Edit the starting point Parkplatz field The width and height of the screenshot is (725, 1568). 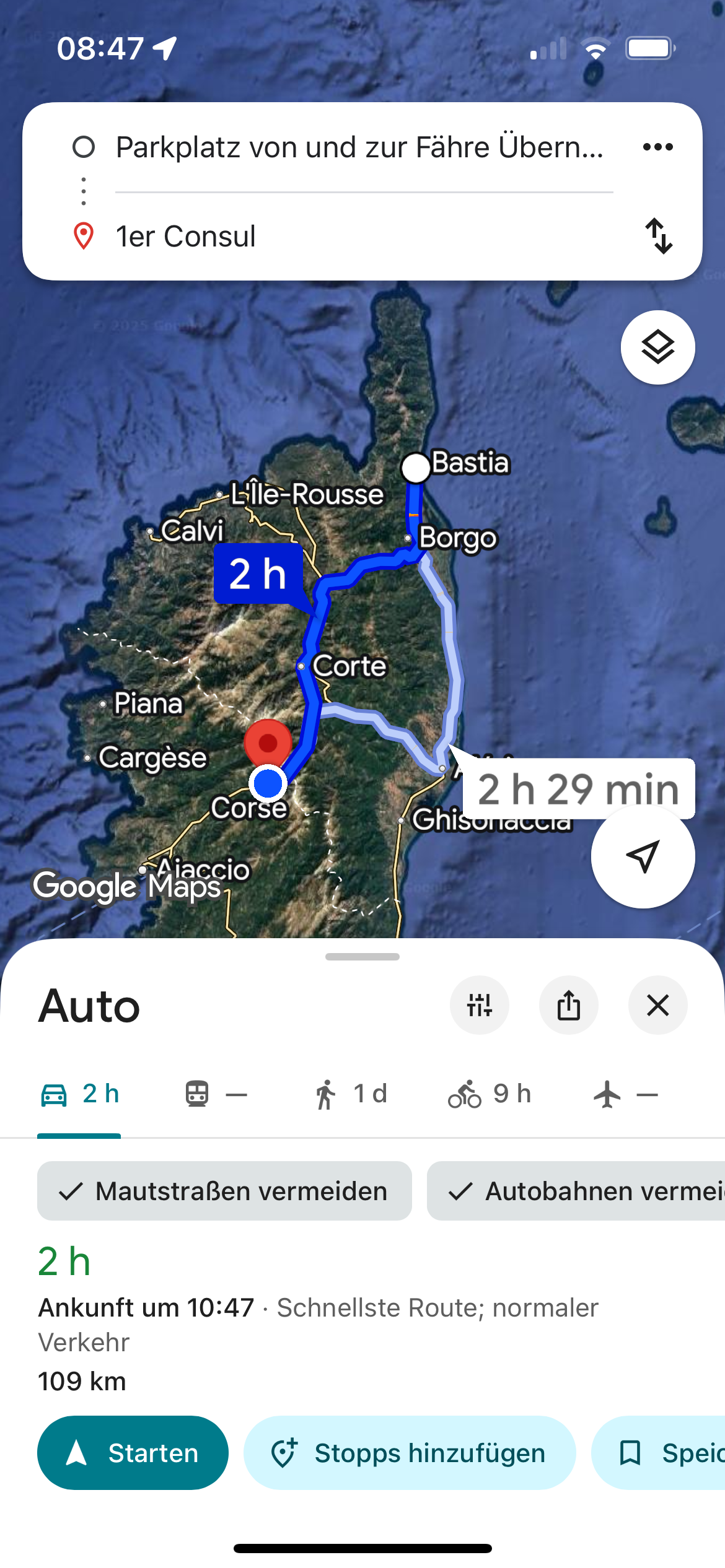[x=359, y=148]
